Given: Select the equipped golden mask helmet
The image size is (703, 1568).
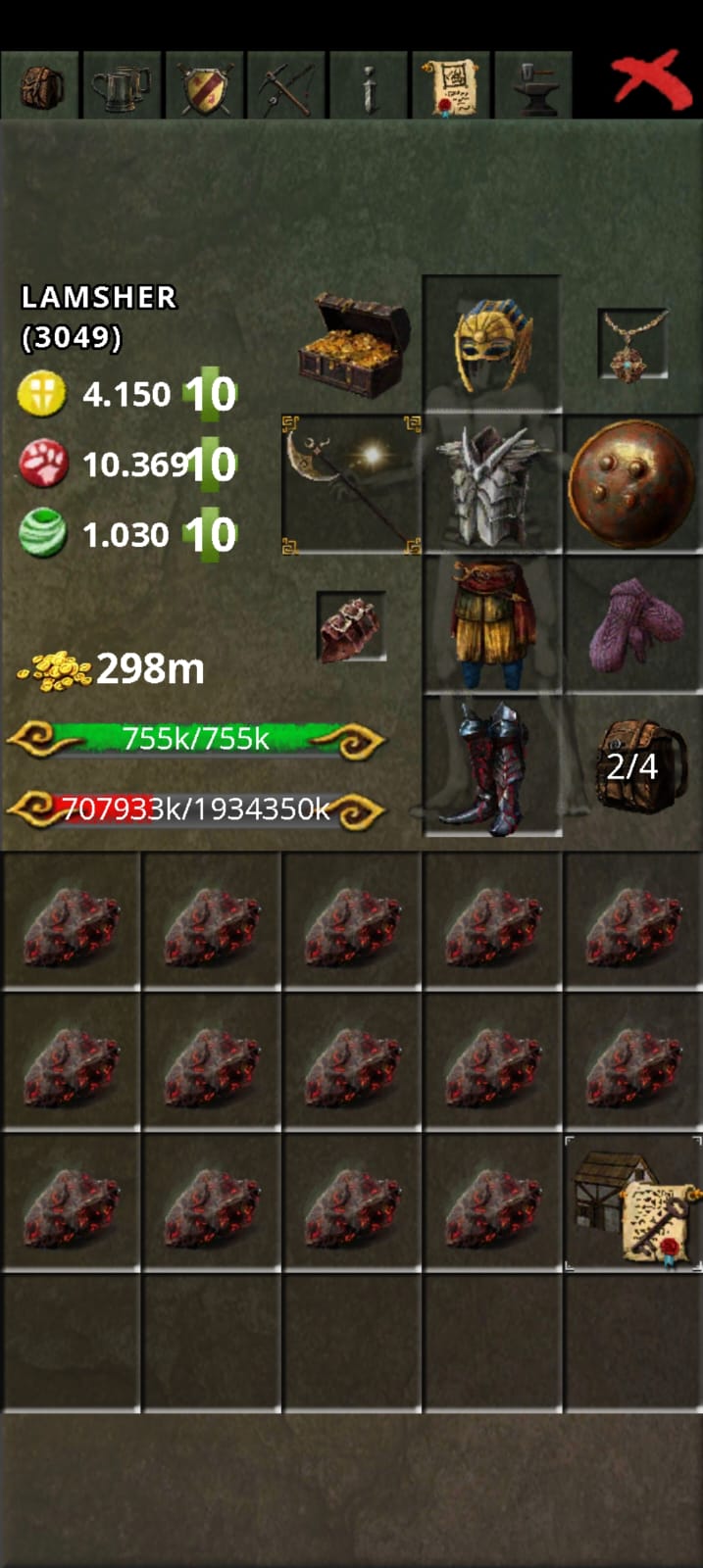Looking at the screenshot, I should pyautogui.click(x=492, y=345).
